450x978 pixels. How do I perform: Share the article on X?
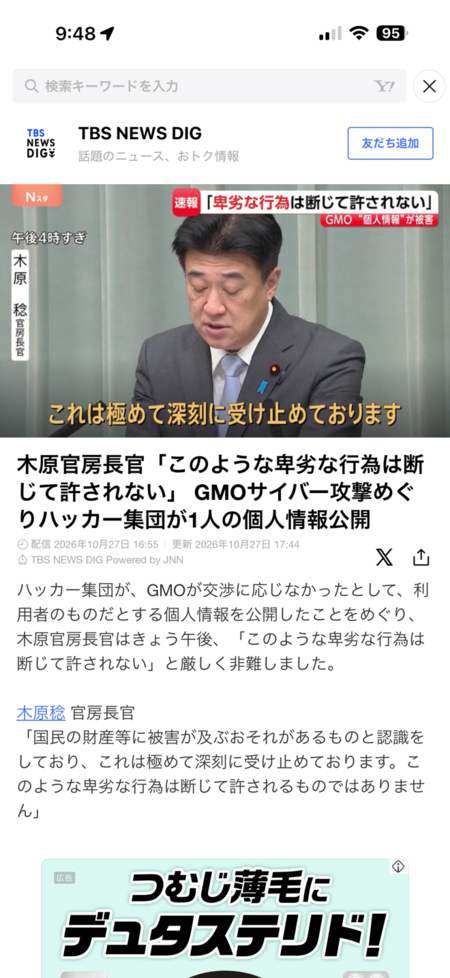[384, 557]
